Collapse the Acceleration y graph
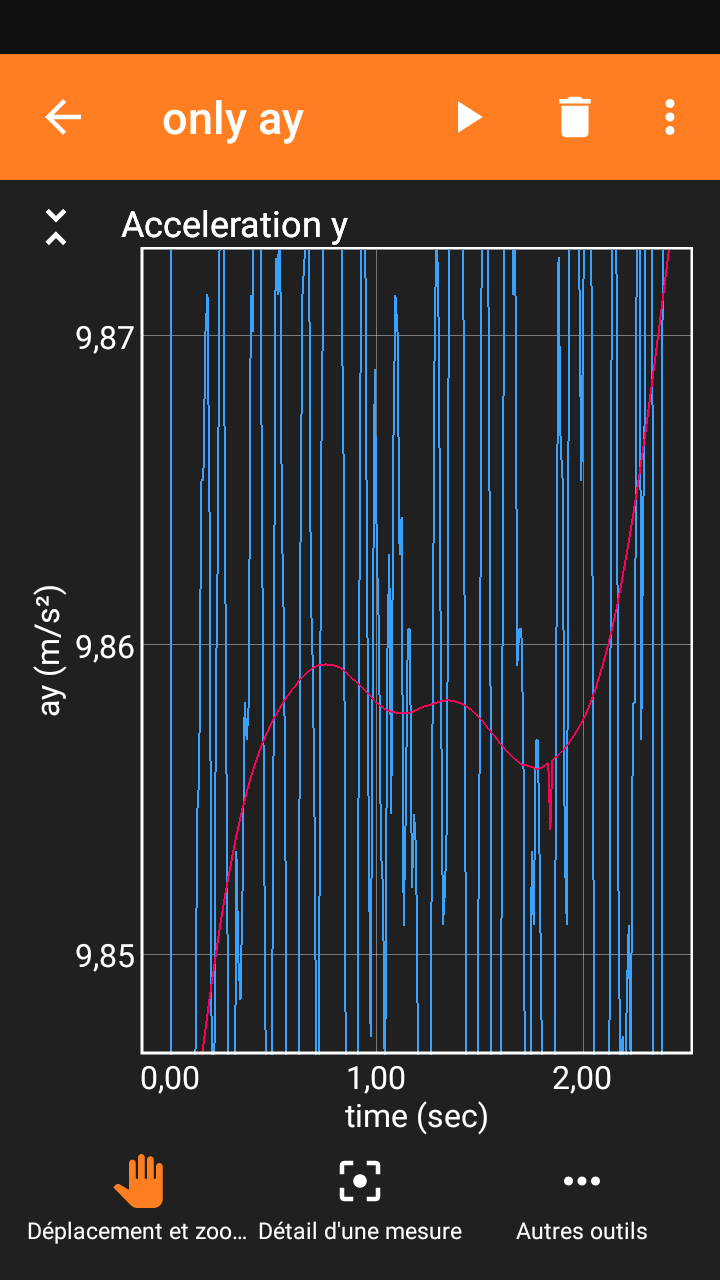This screenshot has width=720, height=1280. tap(56, 227)
